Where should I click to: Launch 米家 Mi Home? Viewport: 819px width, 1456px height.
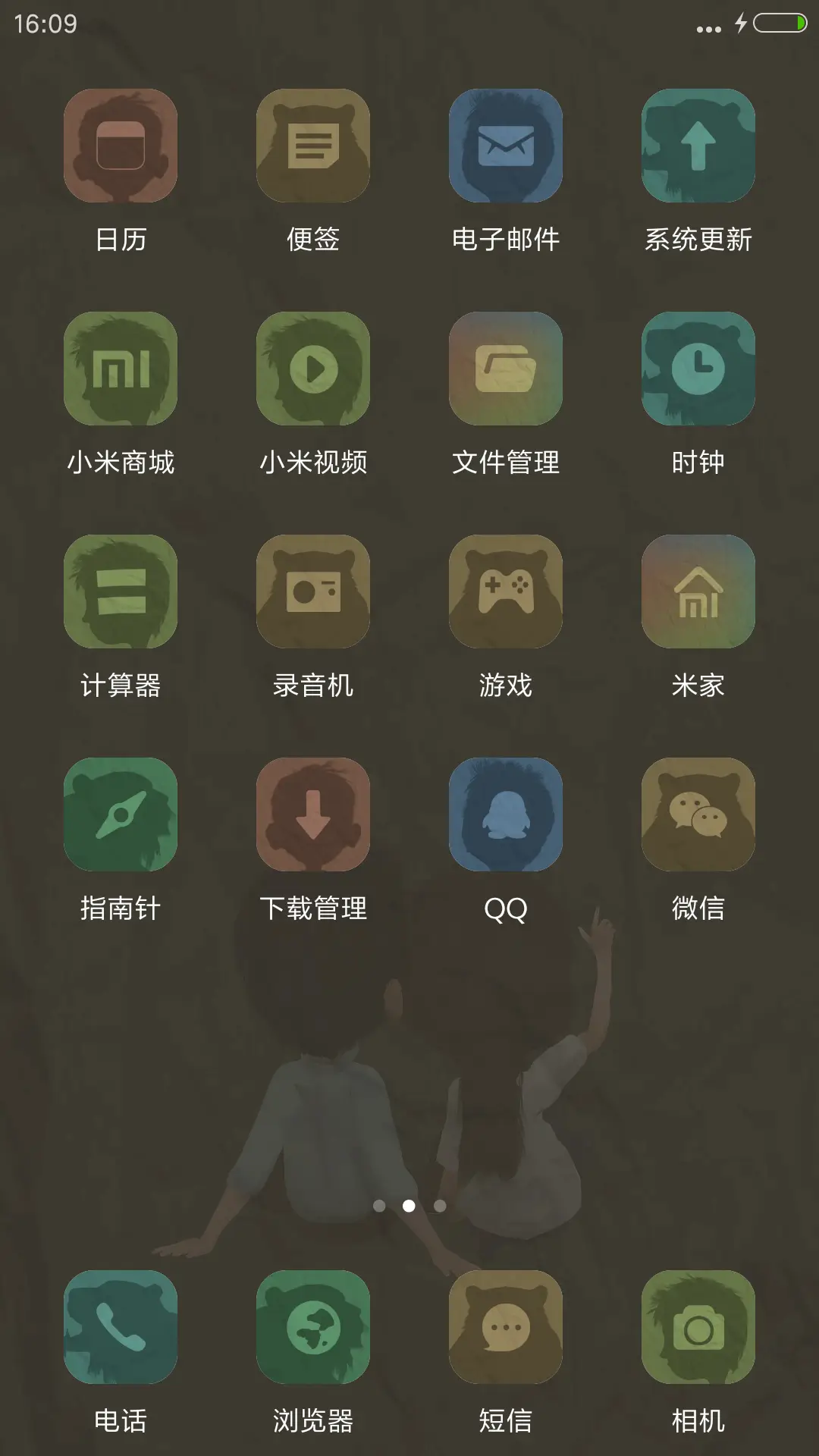click(x=697, y=592)
